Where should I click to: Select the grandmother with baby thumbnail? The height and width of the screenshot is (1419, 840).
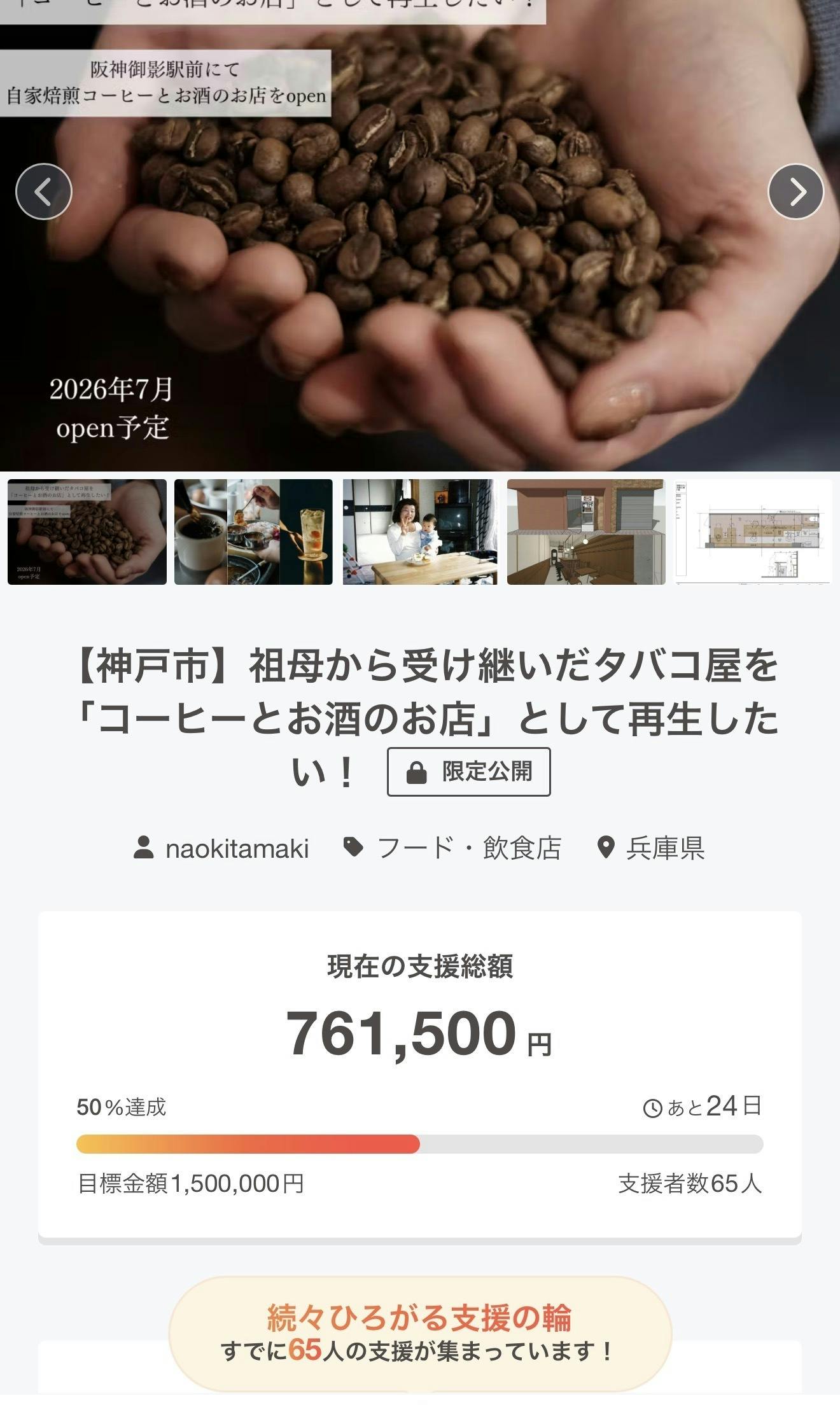[x=420, y=531]
